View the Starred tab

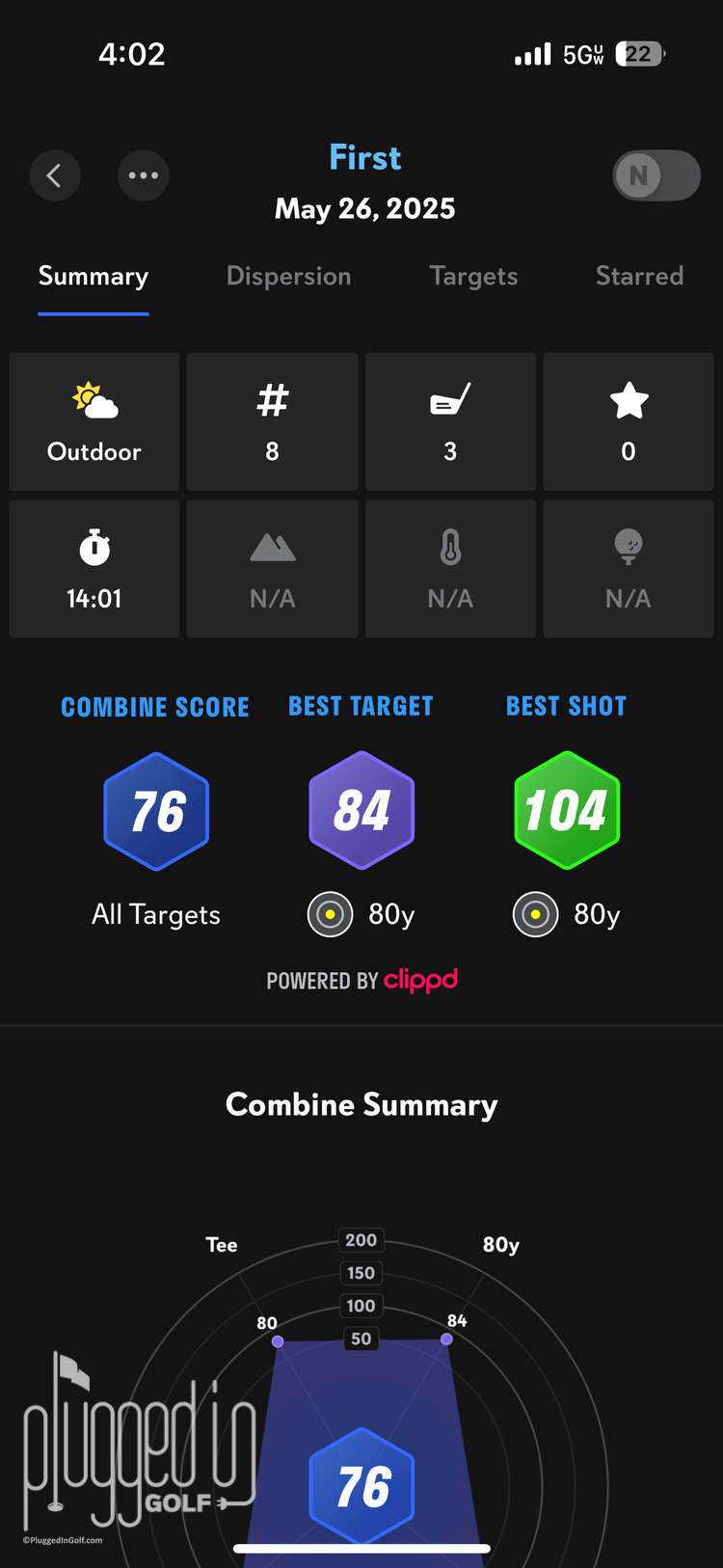[639, 277]
